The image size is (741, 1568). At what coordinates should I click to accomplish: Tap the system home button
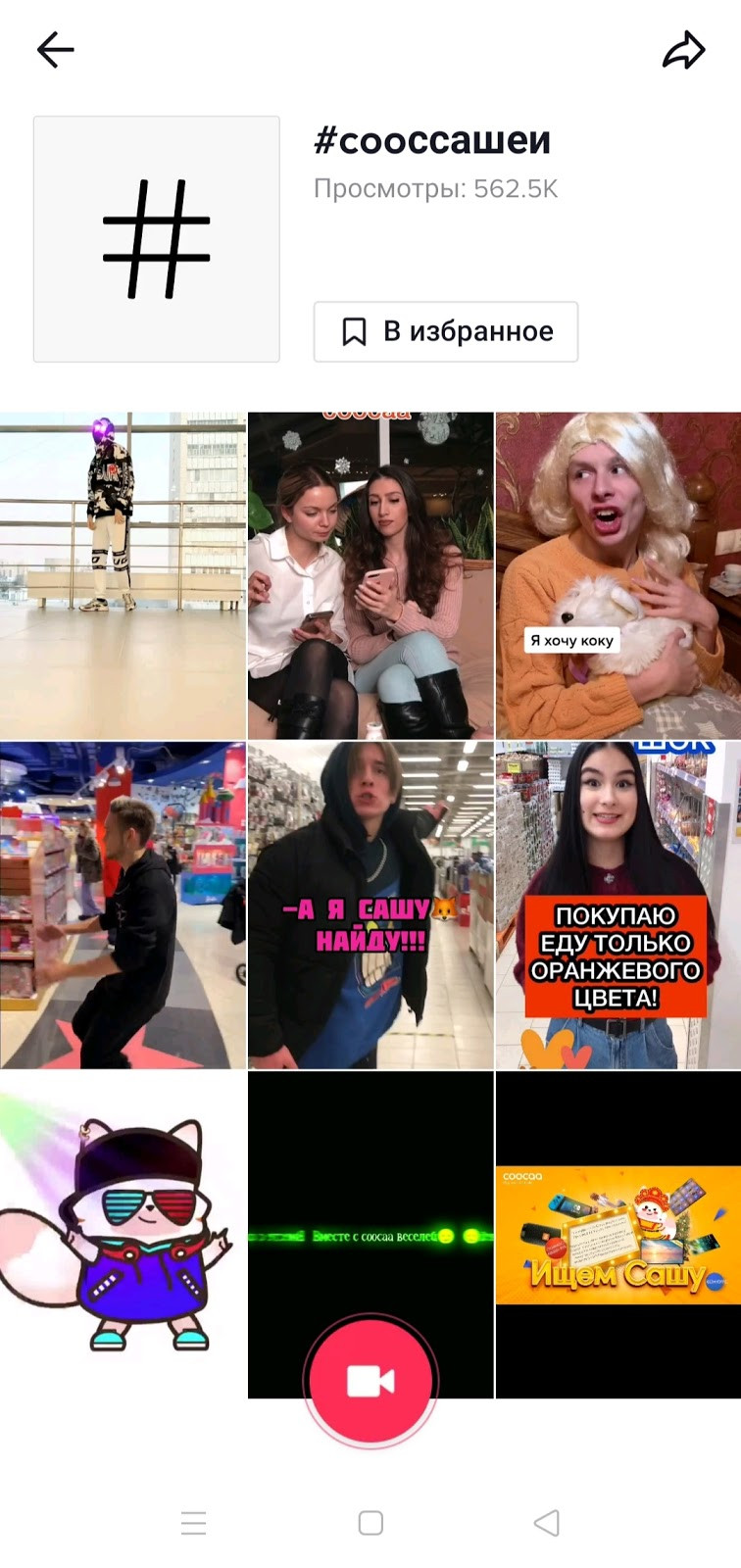(370, 1522)
